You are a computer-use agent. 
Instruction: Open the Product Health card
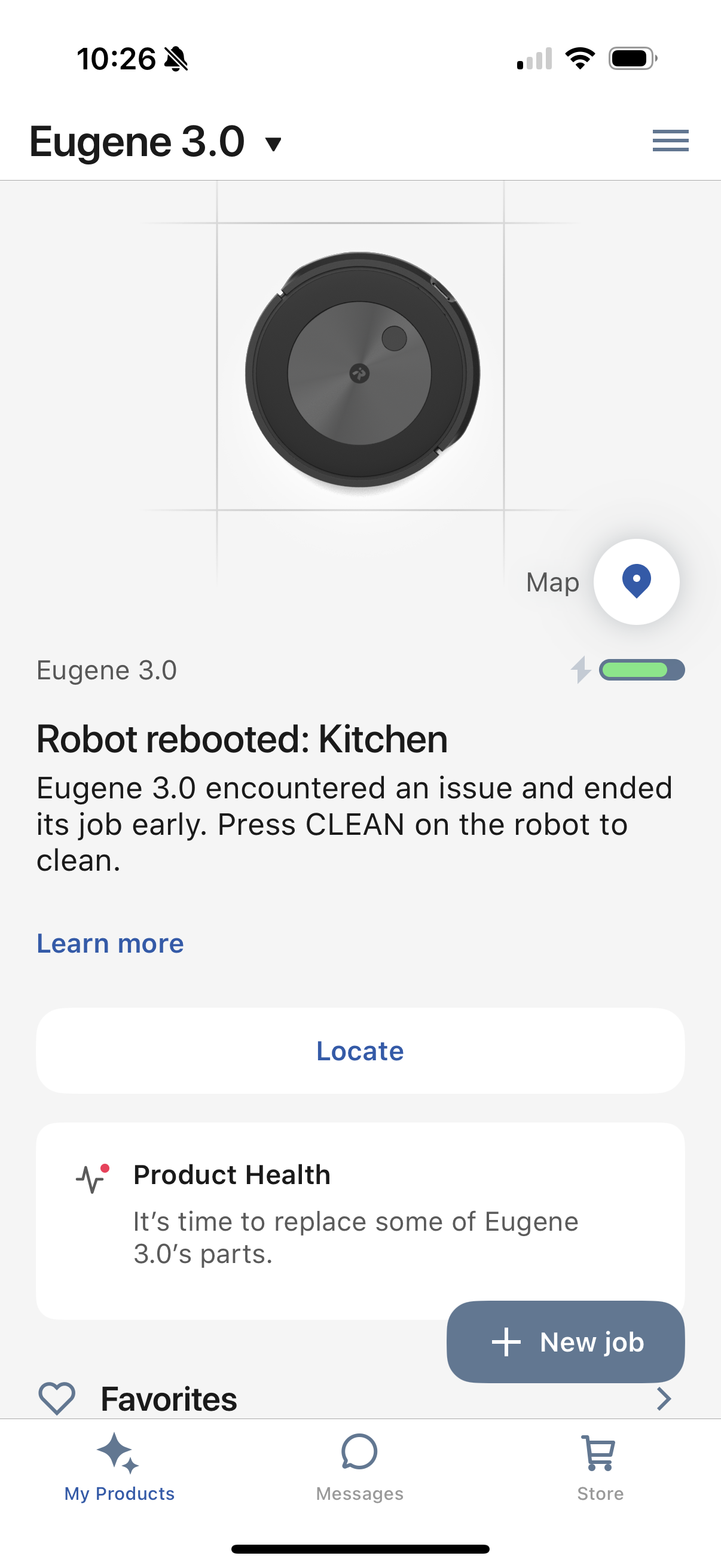click(360, 1221)
